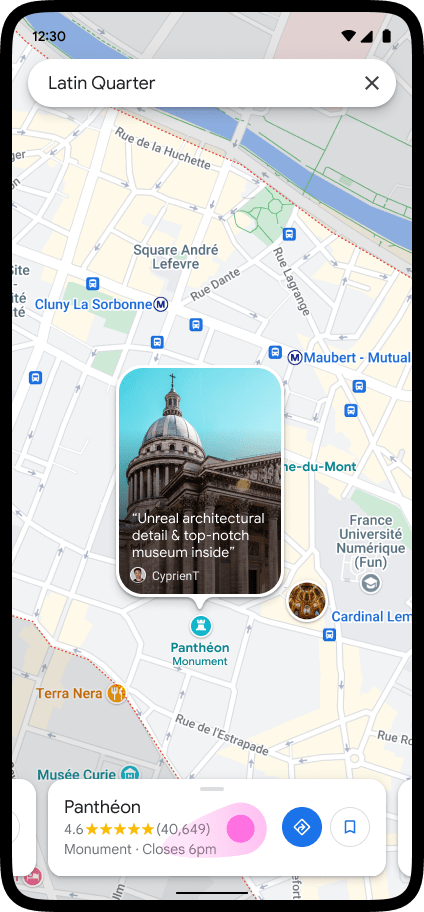Open the France Université Numérique marker
This screenshot has width=424, height=912.
point(370,583)
